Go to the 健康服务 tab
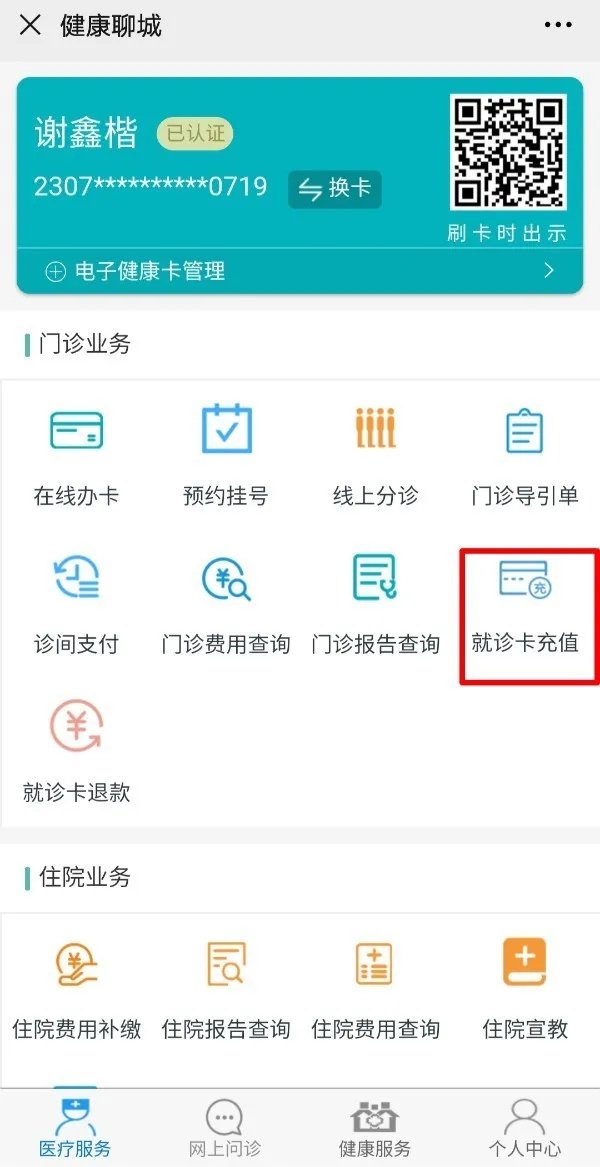 click(375, 1130)
